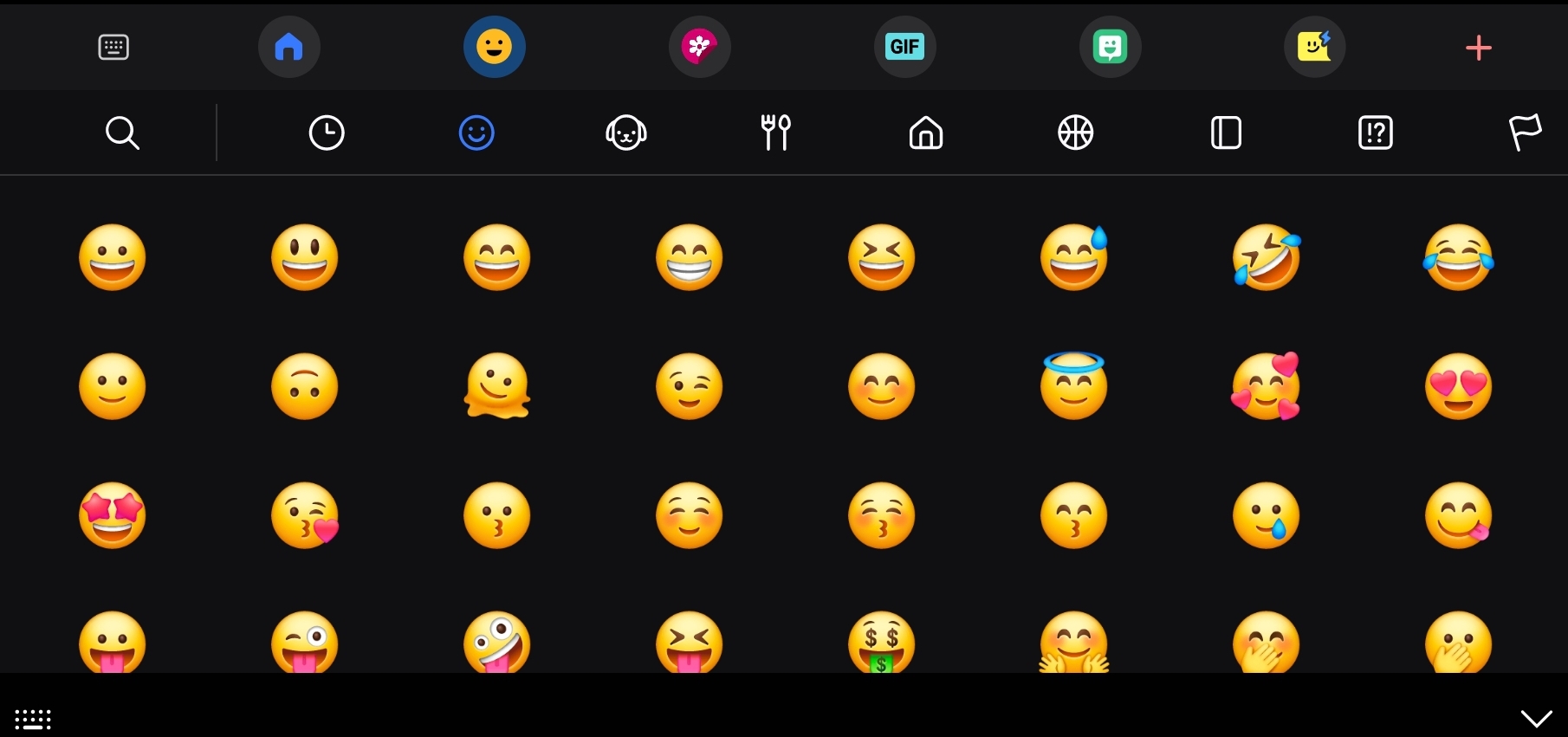Switch to food and drink emojis
The image size is (1568, 737).
pos(776,133)
